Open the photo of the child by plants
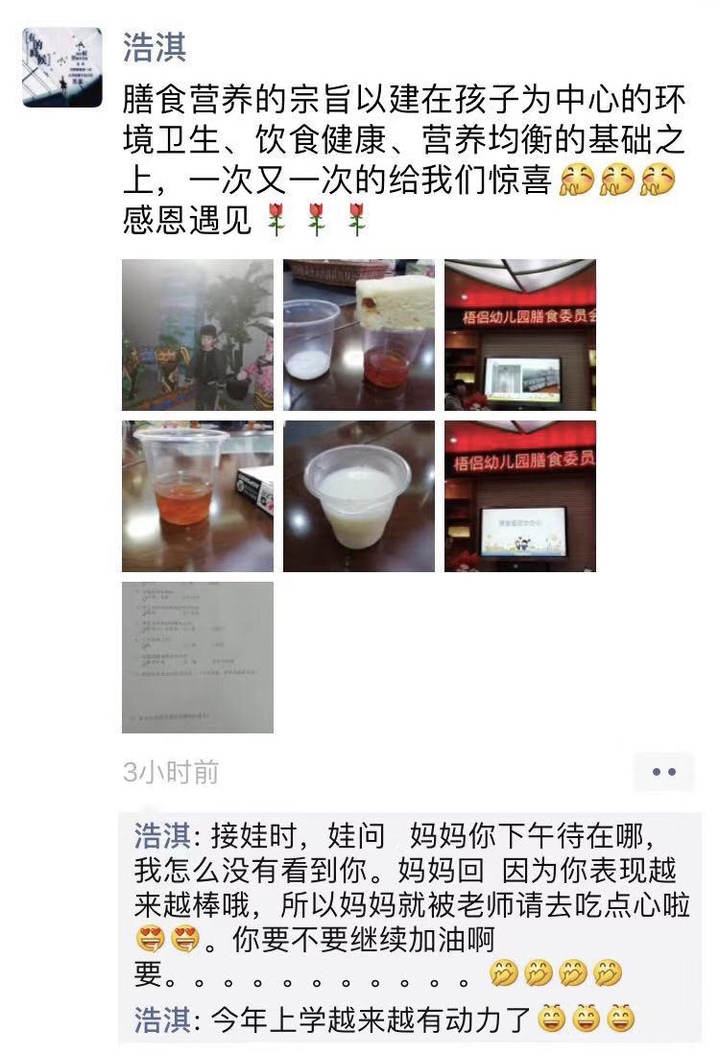Viewport: 719px width, 1055px height. [x=197, y=335]
